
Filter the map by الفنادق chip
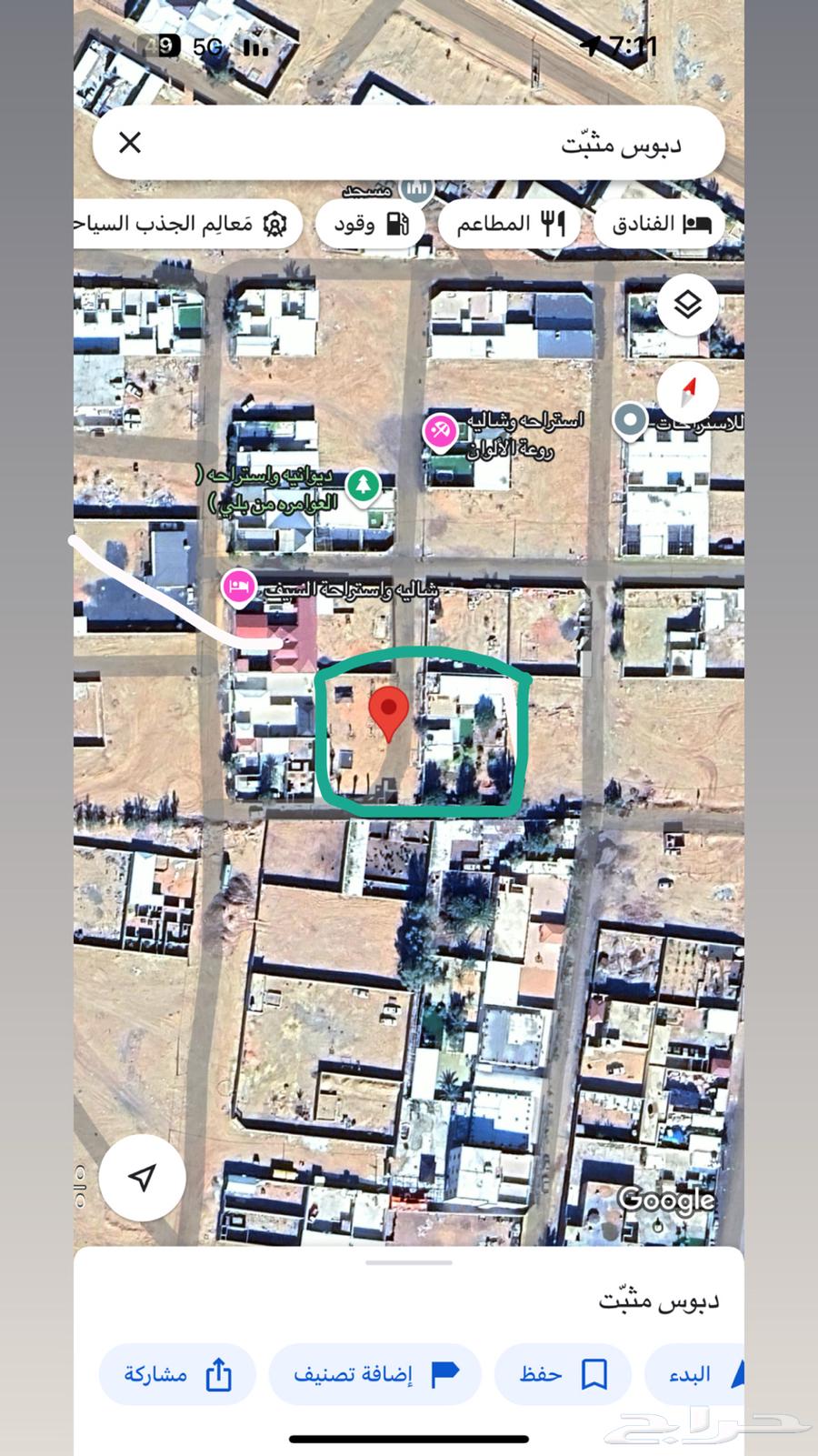[x=660, y=224]
